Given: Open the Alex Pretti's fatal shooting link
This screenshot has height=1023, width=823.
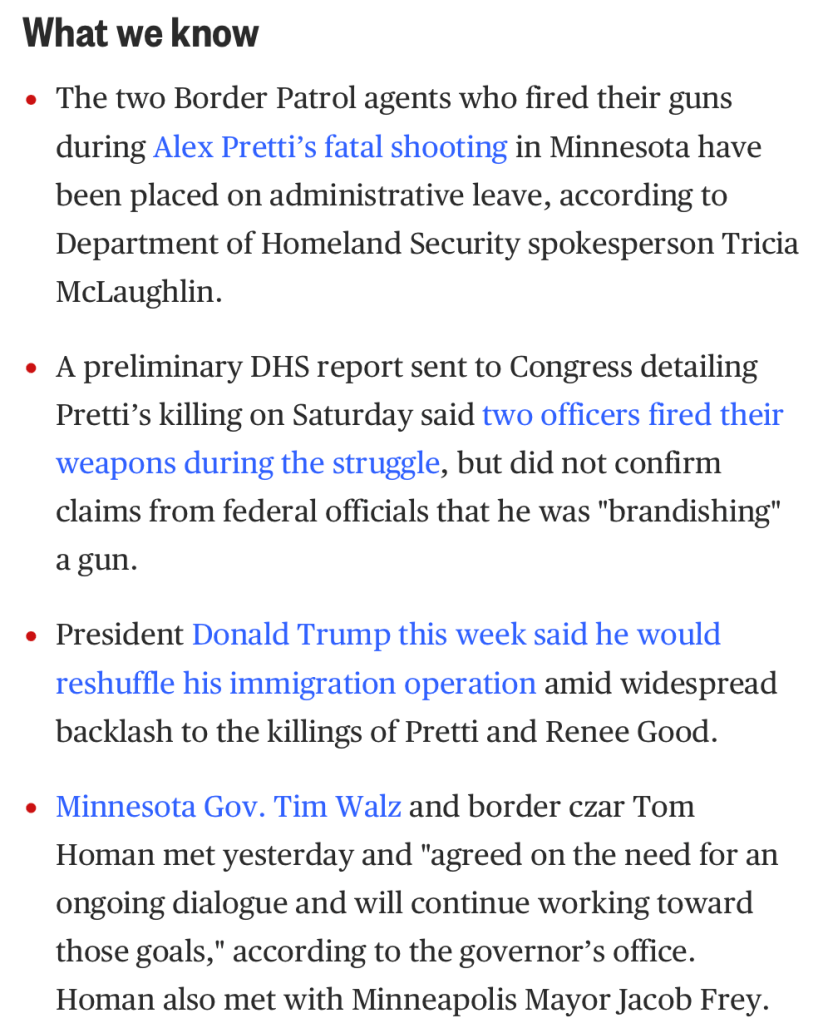Looking at the screenshot, I should [x=330, y=148].
